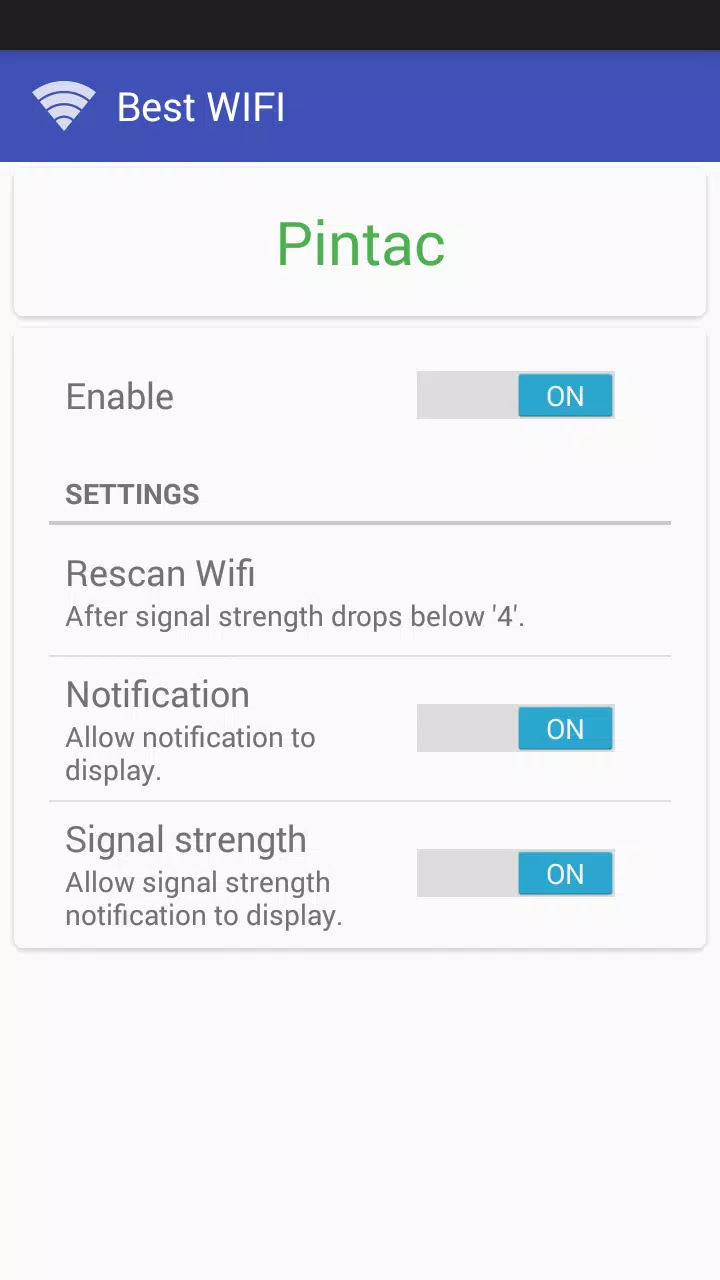Turn off the Enable switch
This screenshot has height=1280, width=720.
click(515, 396)
